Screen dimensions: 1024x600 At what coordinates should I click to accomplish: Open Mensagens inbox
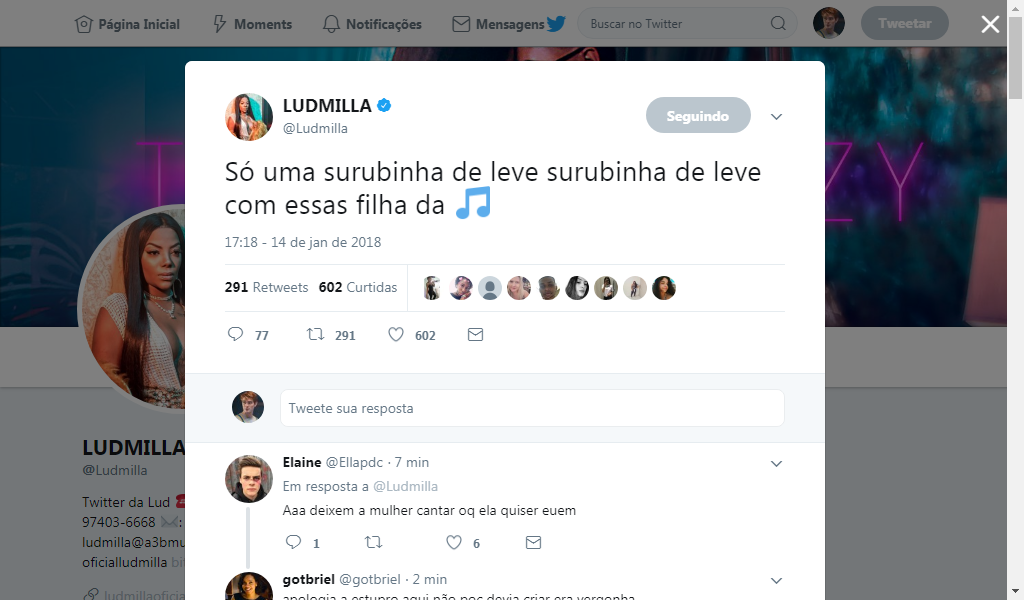tap(498, 24)
